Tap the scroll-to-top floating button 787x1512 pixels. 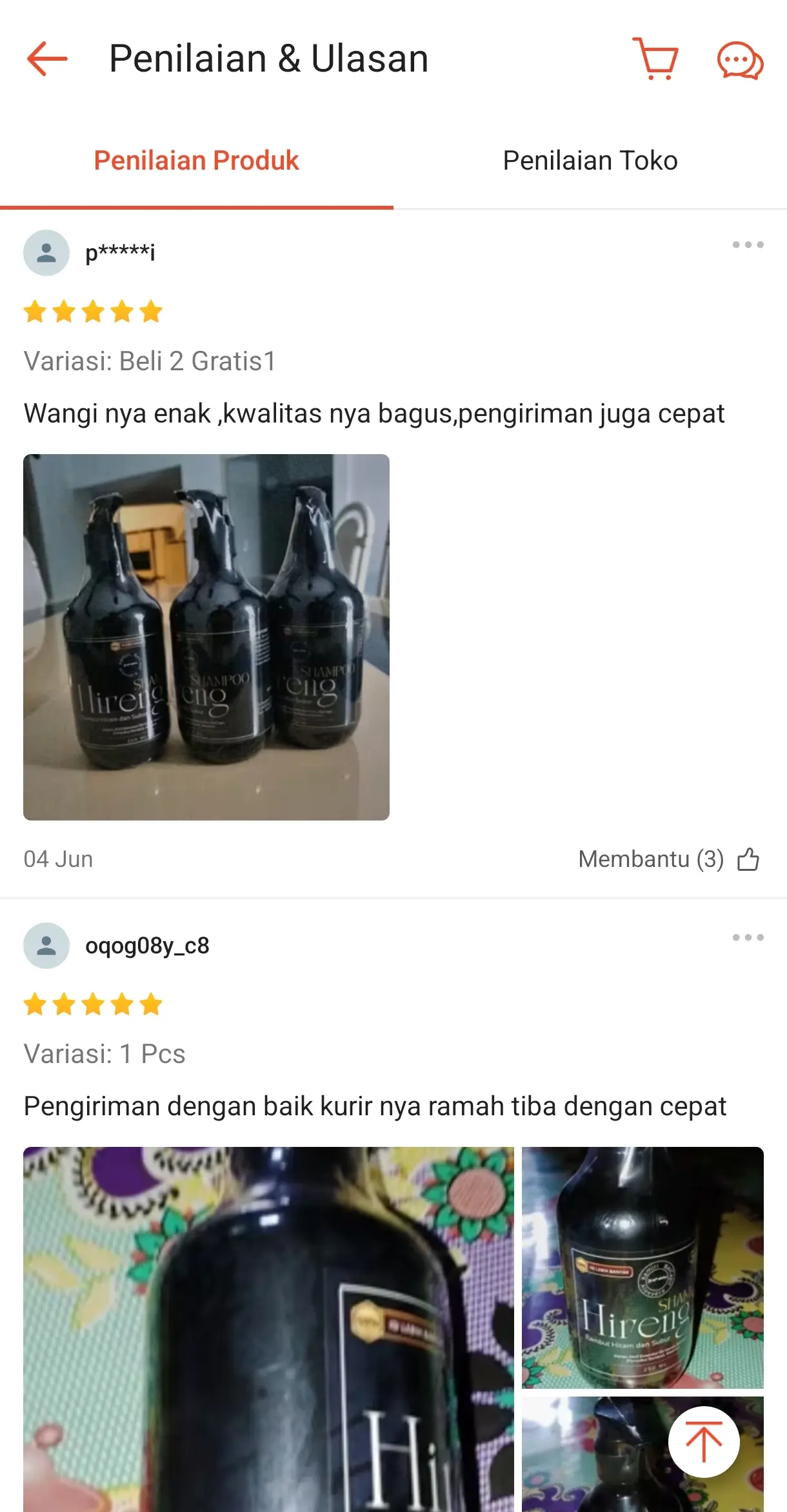(704, 1442)
